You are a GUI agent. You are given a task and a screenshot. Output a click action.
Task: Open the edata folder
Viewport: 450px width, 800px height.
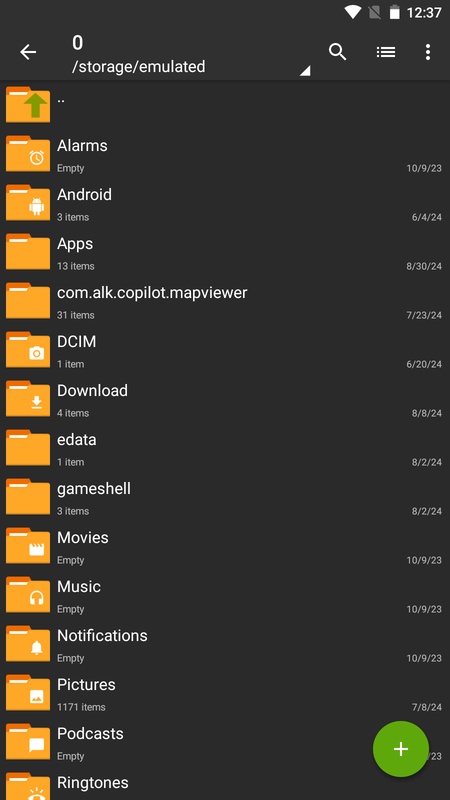[225, 447]
